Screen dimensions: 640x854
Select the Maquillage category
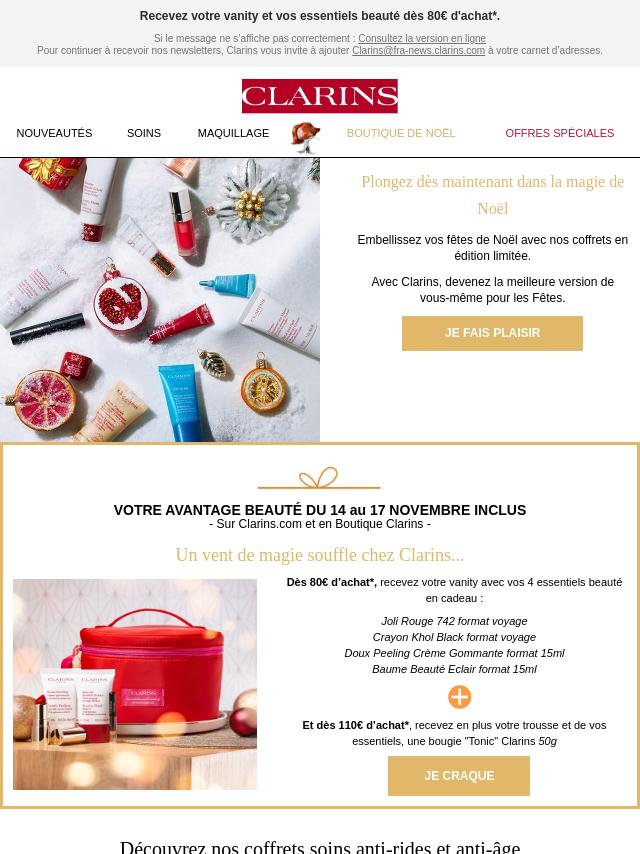233,133
